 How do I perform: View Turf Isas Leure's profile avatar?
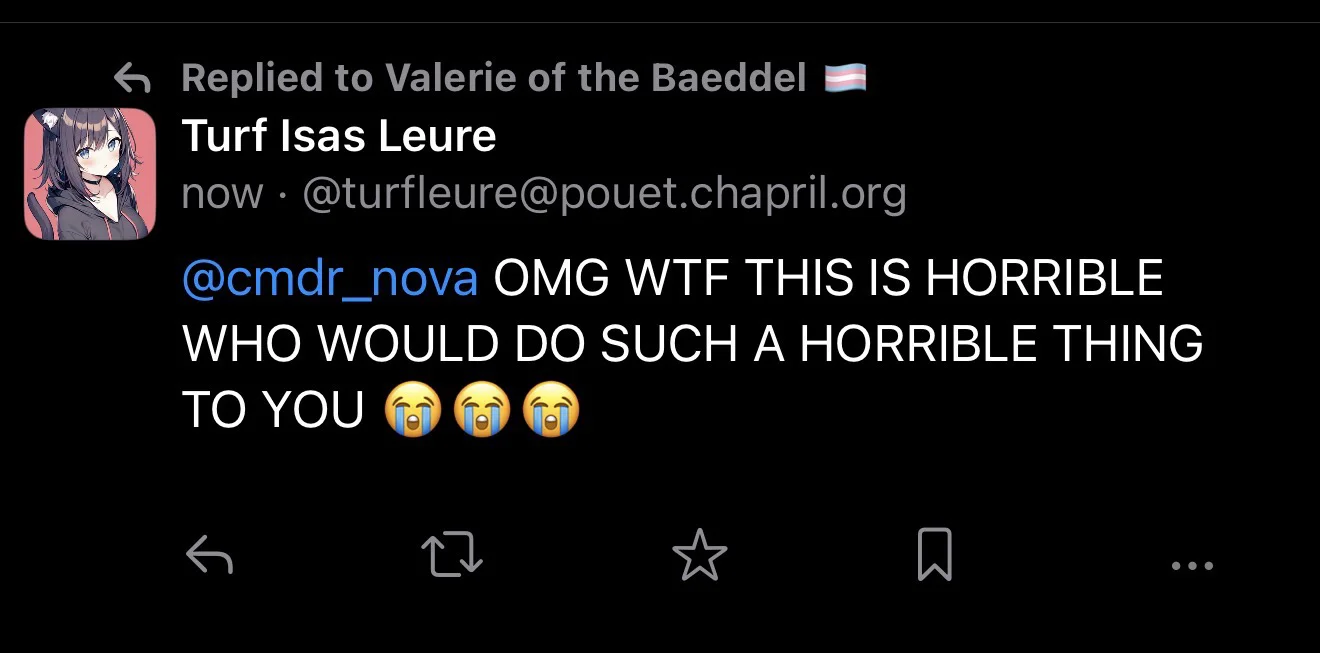click(90, 173)
